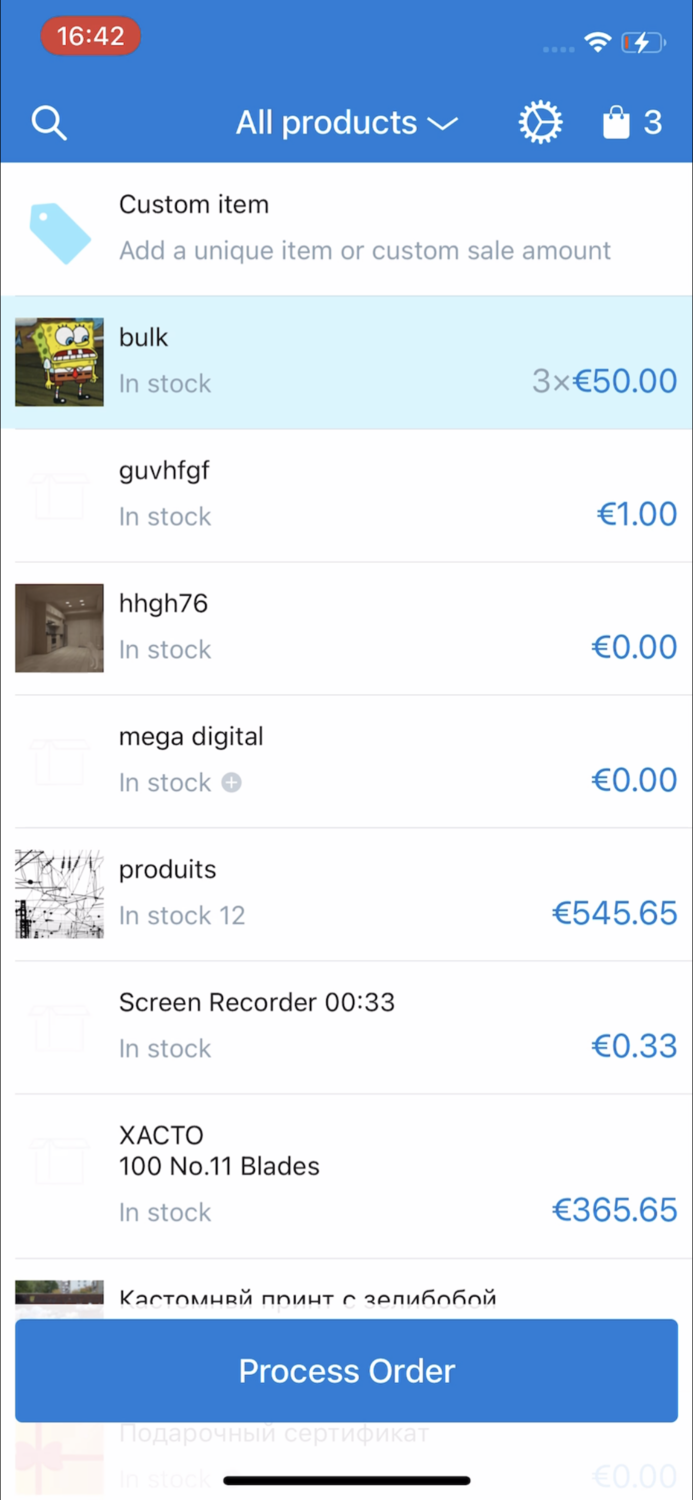This screenshot has width=693, height=1500.
Task: Add XACTO 100 No.11 Blades
Action: pyautogui.click(x=346, y=1175)
